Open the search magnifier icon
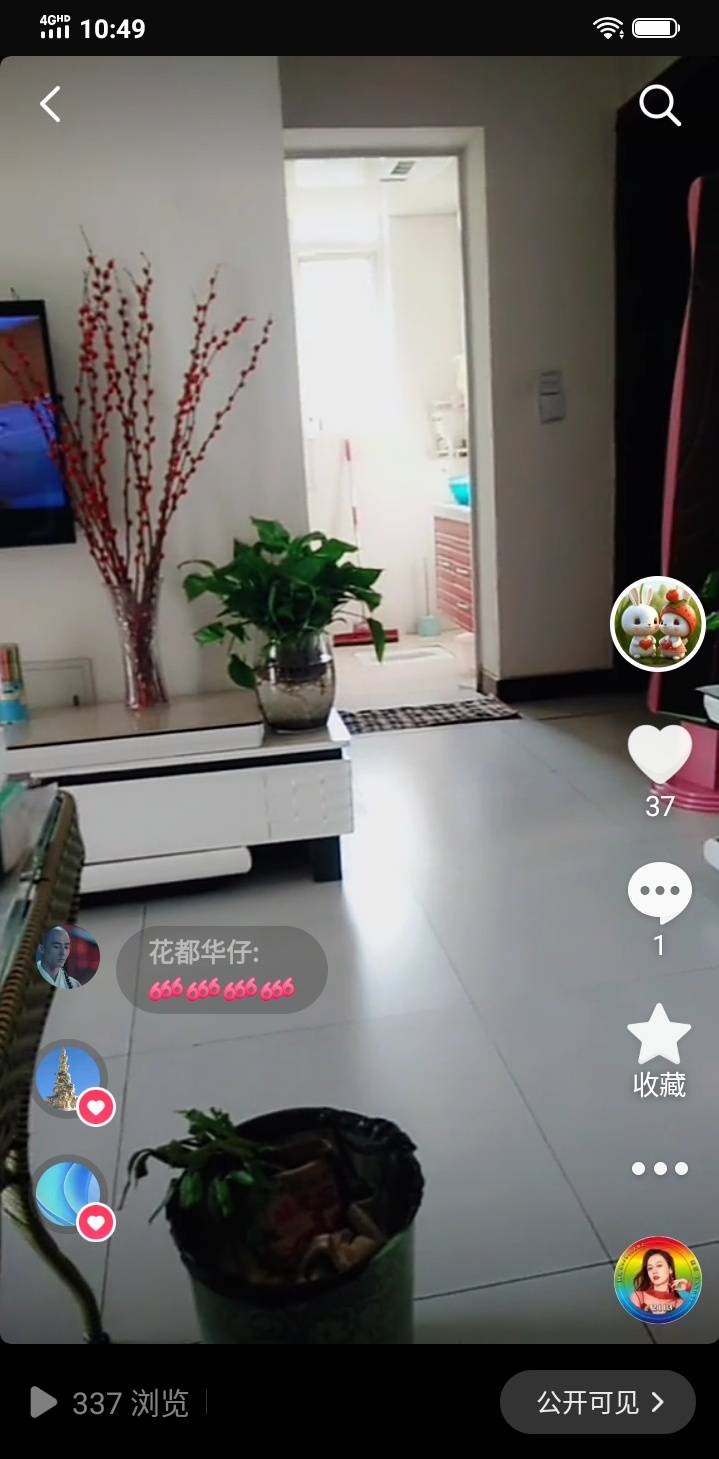The height and width of the screenshot is (1459, 719). (659, 105)
